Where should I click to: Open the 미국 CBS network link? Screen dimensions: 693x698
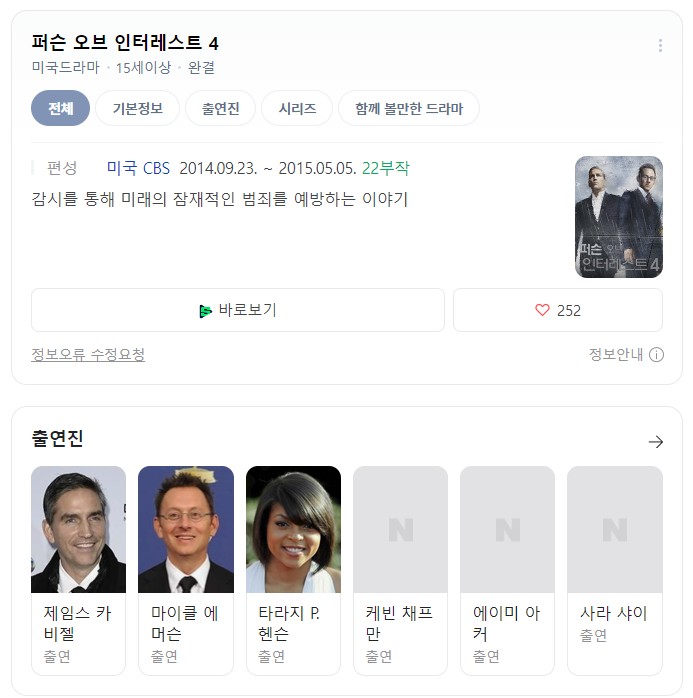pos(138,168)
